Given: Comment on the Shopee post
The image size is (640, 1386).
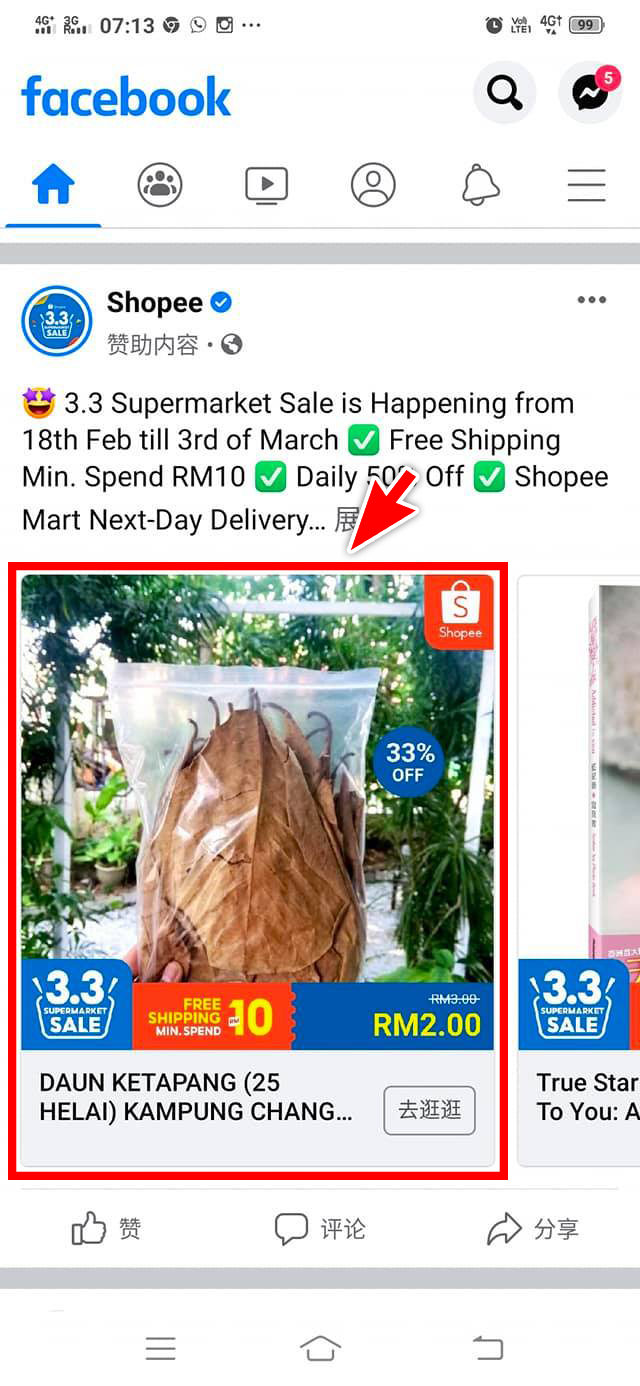Looking at the screenshot, I should (x=320, y=1229).
